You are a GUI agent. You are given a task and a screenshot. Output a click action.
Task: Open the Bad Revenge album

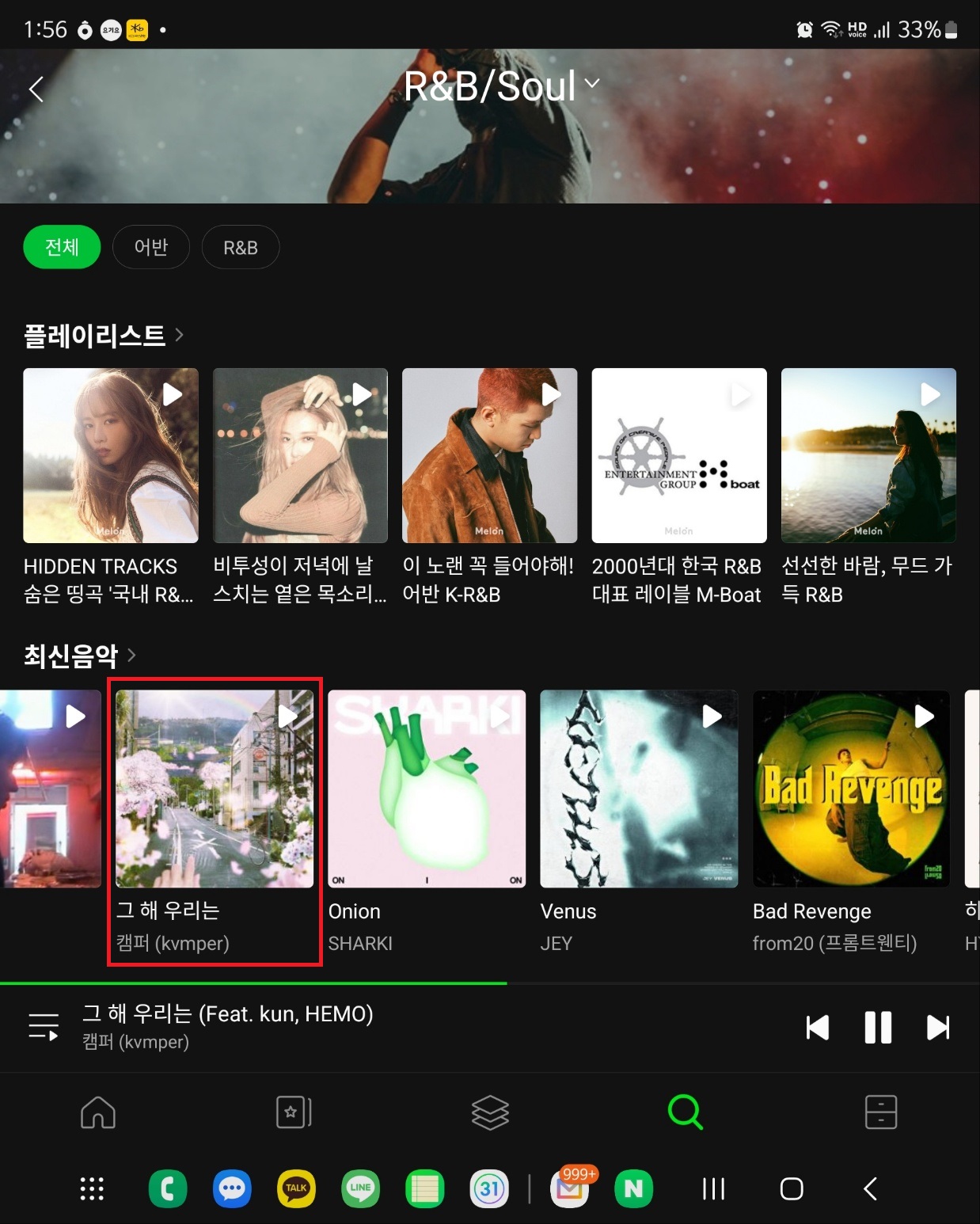tap(851, 789)
